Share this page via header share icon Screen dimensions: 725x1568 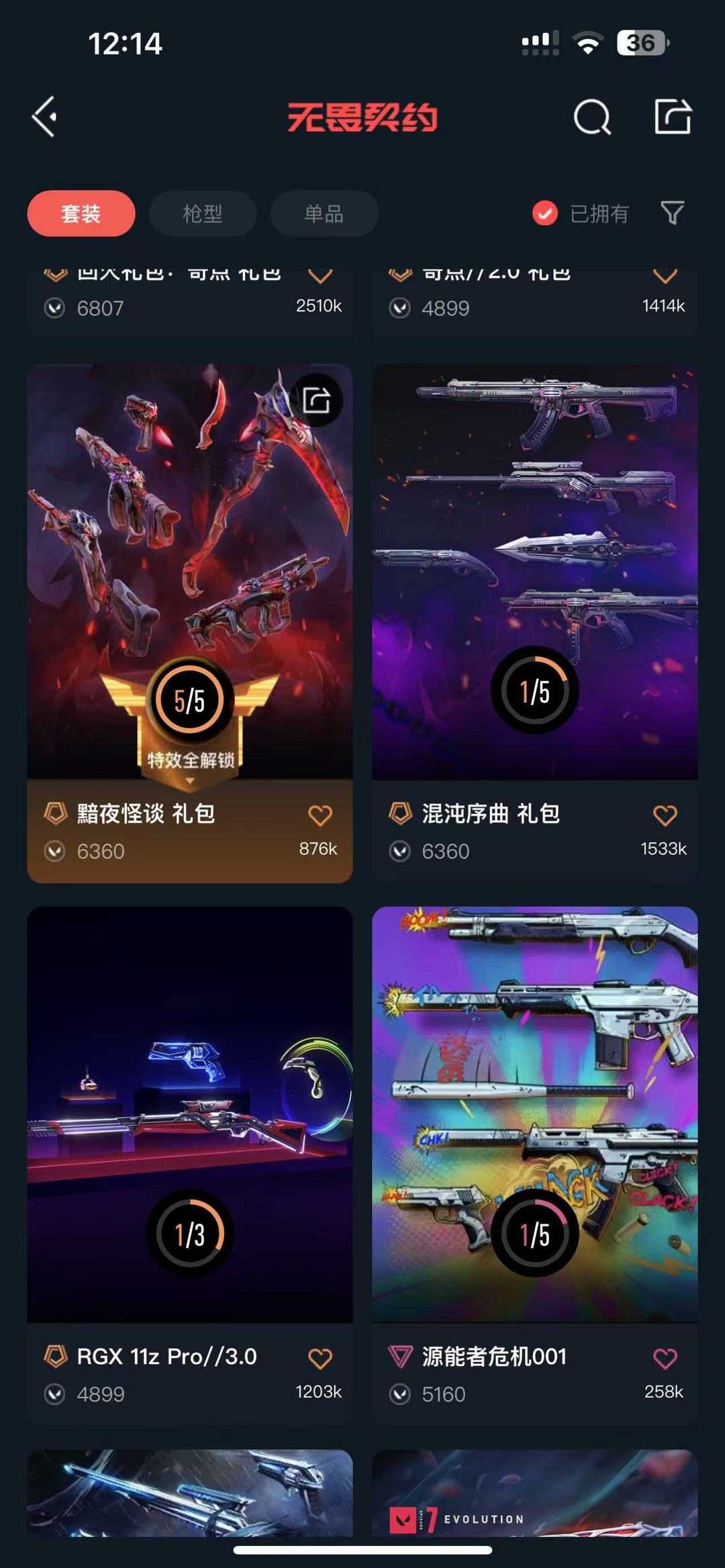(x=673, y=116)
